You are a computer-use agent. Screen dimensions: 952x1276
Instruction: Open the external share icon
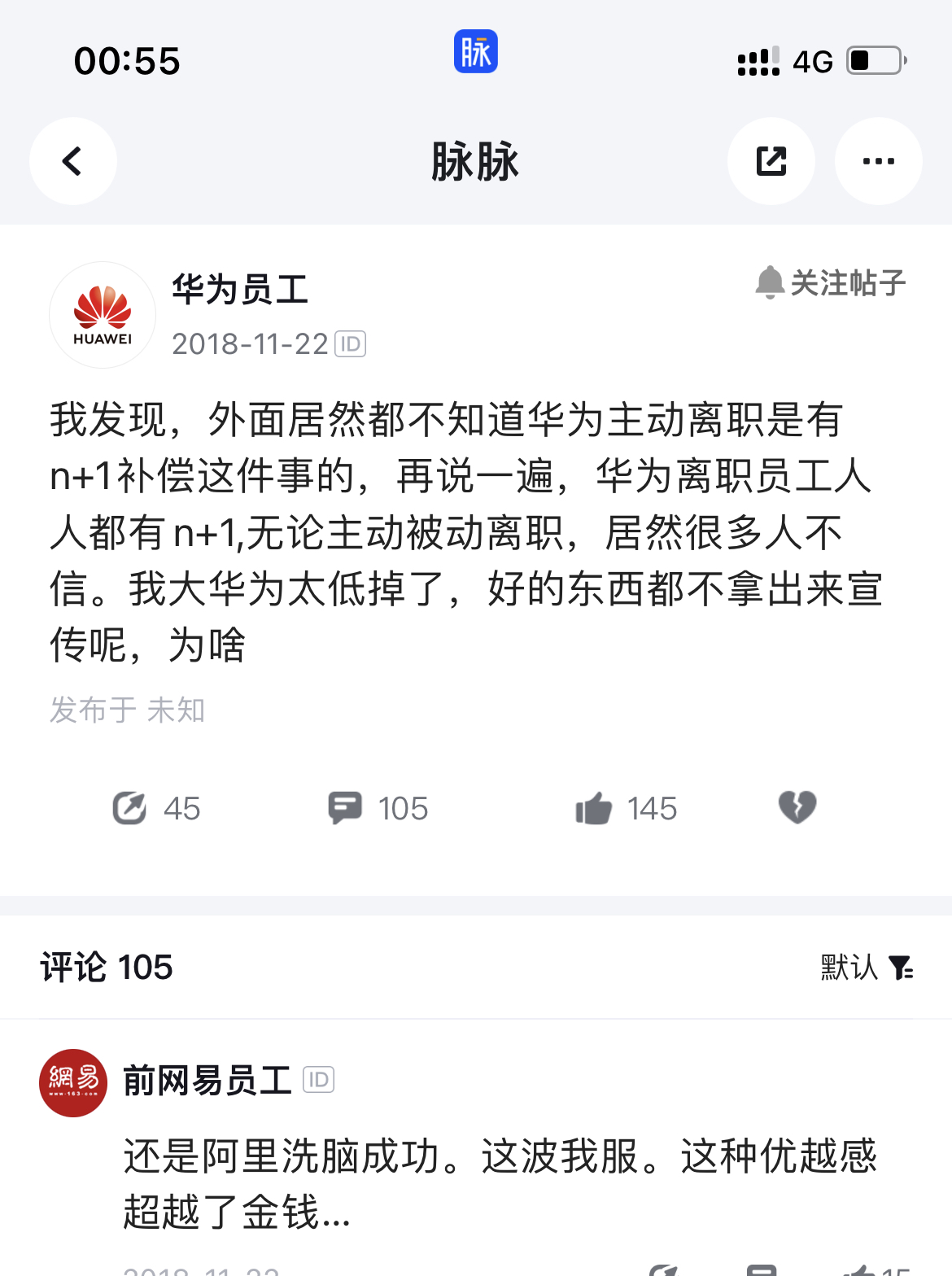[x=771, y=161]
